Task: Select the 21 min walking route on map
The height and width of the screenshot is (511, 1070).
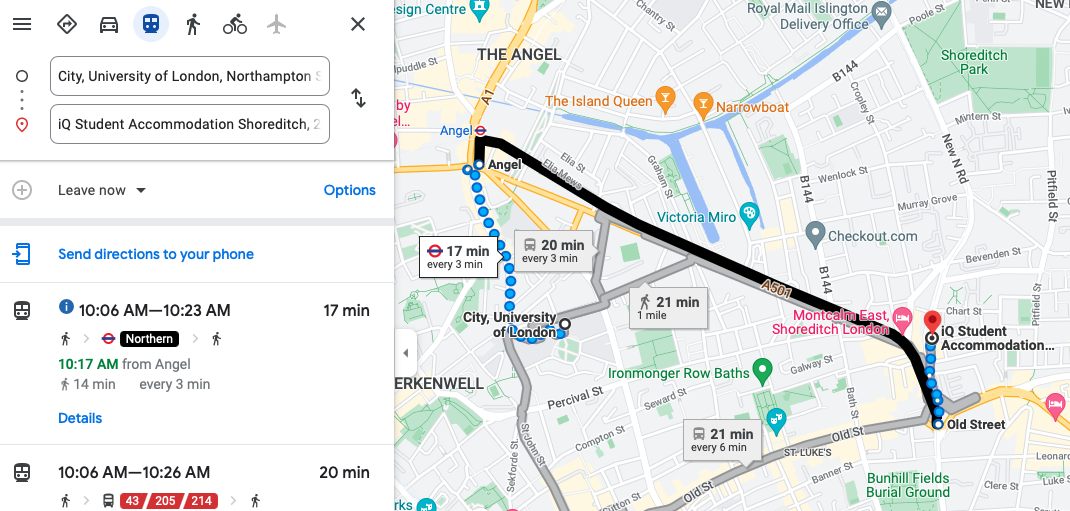Action: point(668,307)
